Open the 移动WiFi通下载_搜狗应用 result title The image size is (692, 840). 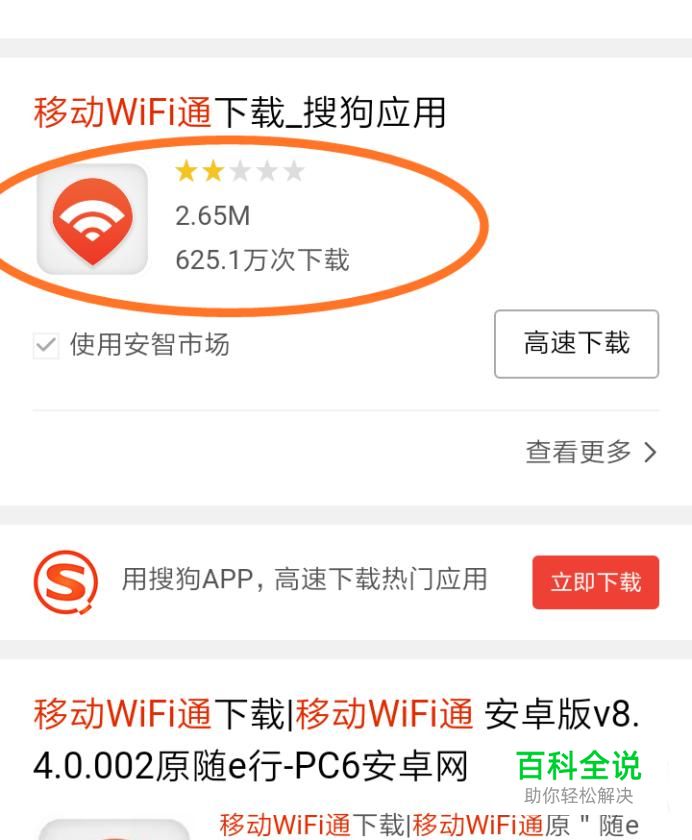(240, 112)
